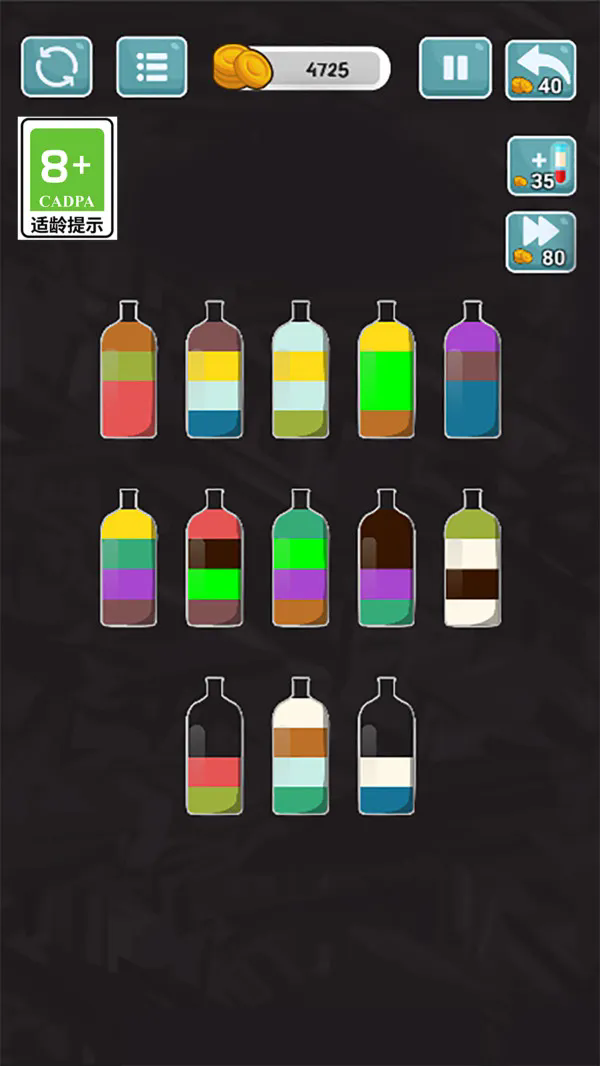The height and width of the screenshot is (1066, 600).
Task: Add an extra bottle for 35 coins
Action: tap(541, 166)
